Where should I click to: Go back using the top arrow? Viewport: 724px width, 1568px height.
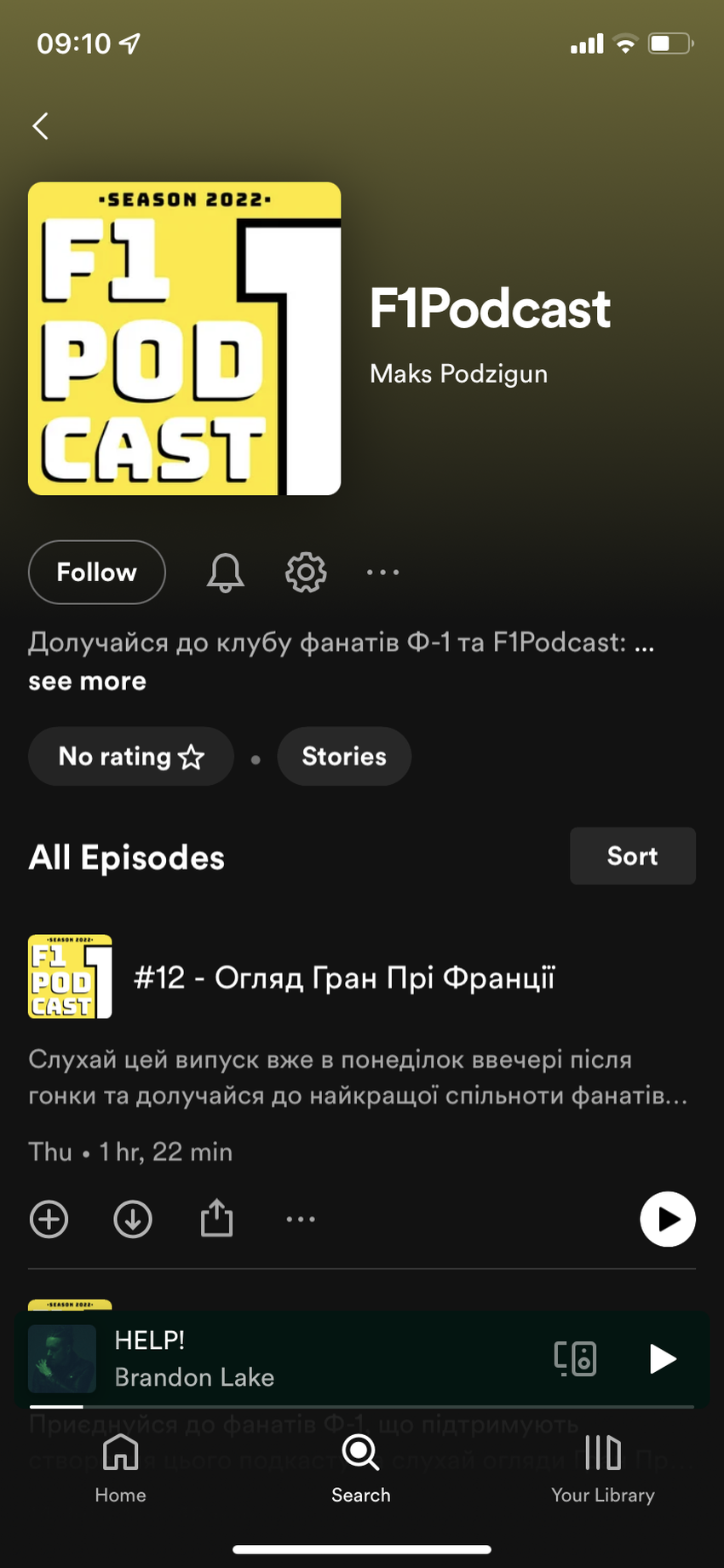[x=41, y=126]
